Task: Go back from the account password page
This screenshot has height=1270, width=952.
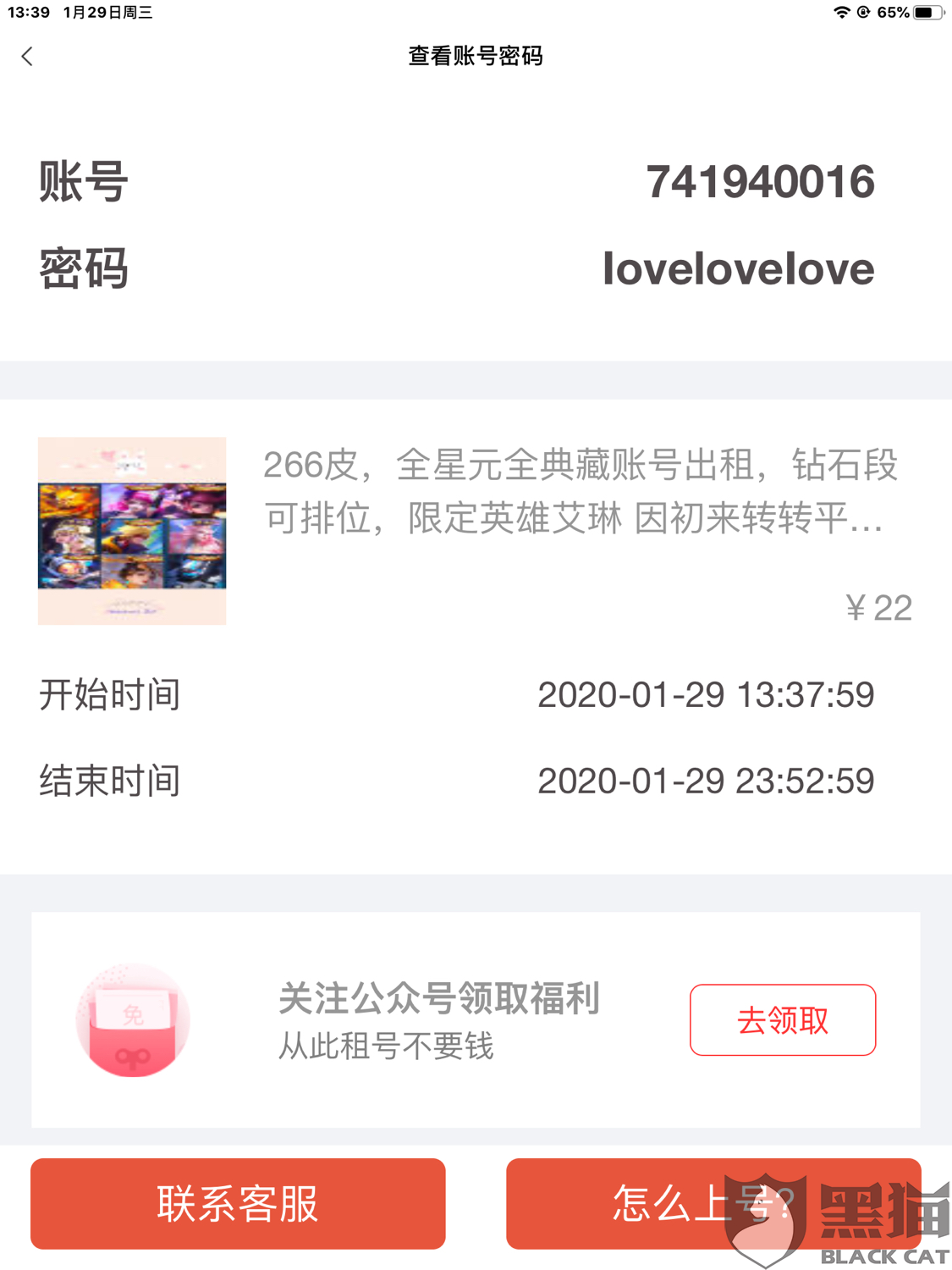Action: pyautogui.click(x=27, y=57)
